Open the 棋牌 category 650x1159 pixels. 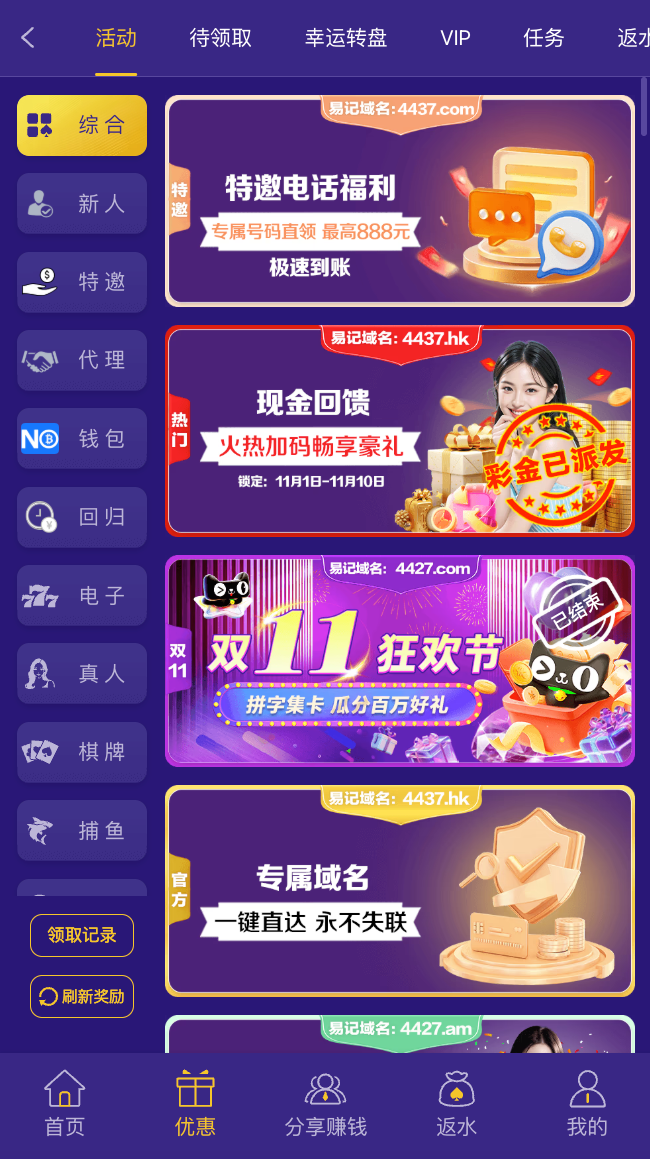[x=82, y=752]
